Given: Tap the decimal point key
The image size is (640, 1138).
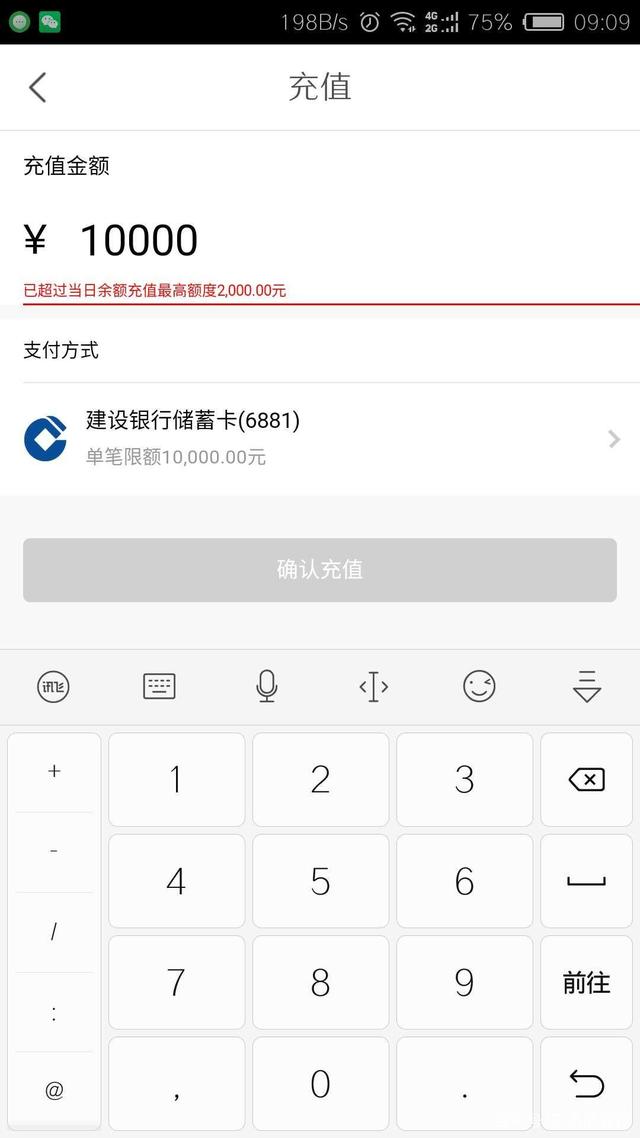Looking at the screenshot, I should click(464, 1083).
